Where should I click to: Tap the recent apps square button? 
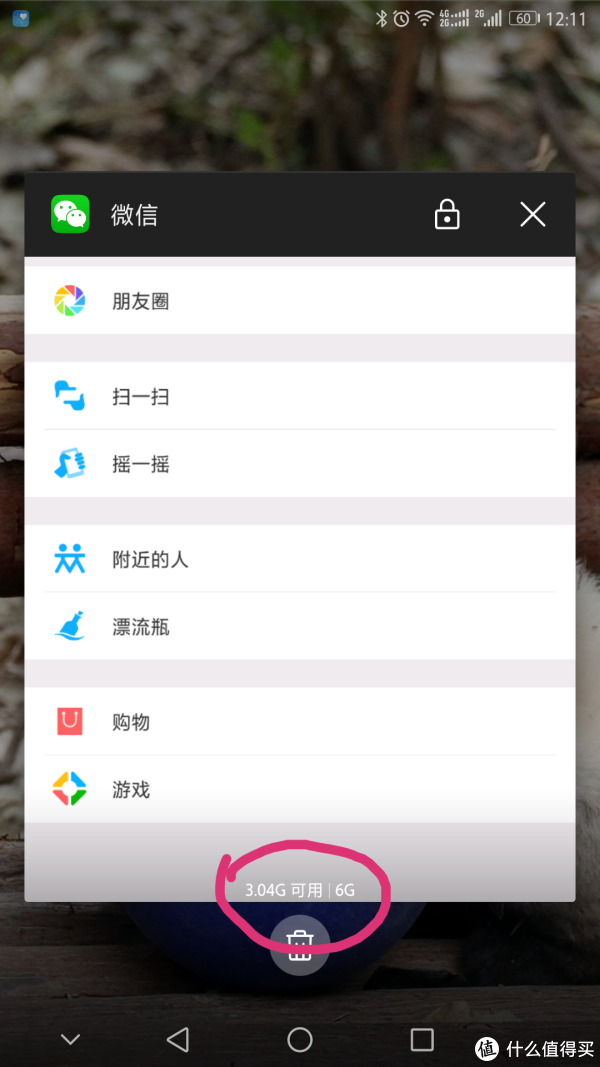click(x=422, y=1040)
